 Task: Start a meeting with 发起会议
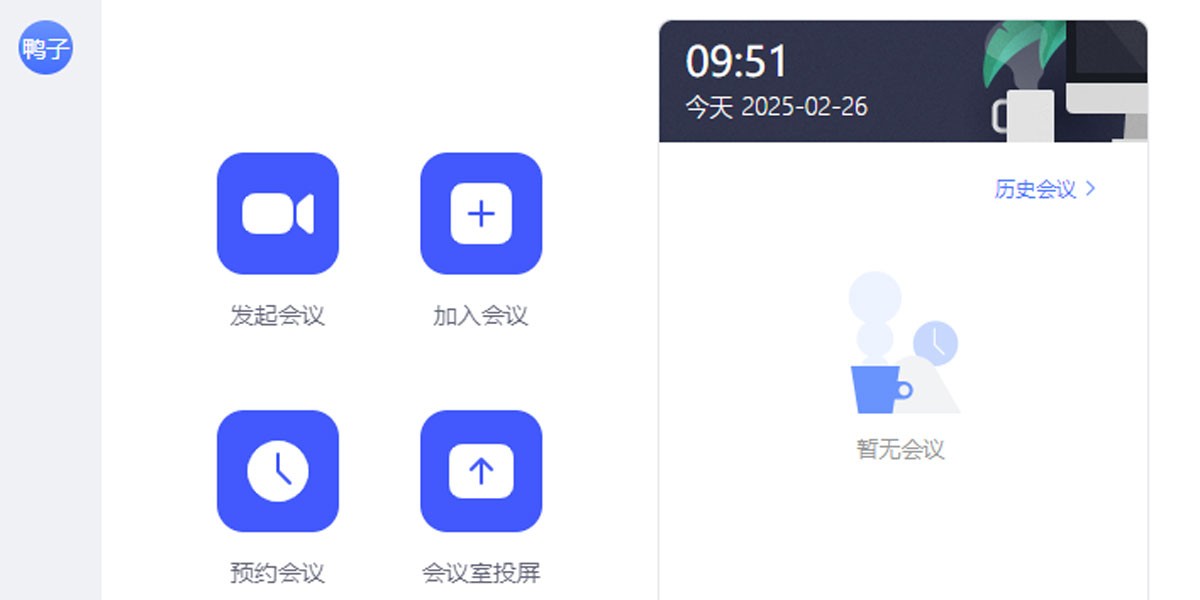coord(278,214)
